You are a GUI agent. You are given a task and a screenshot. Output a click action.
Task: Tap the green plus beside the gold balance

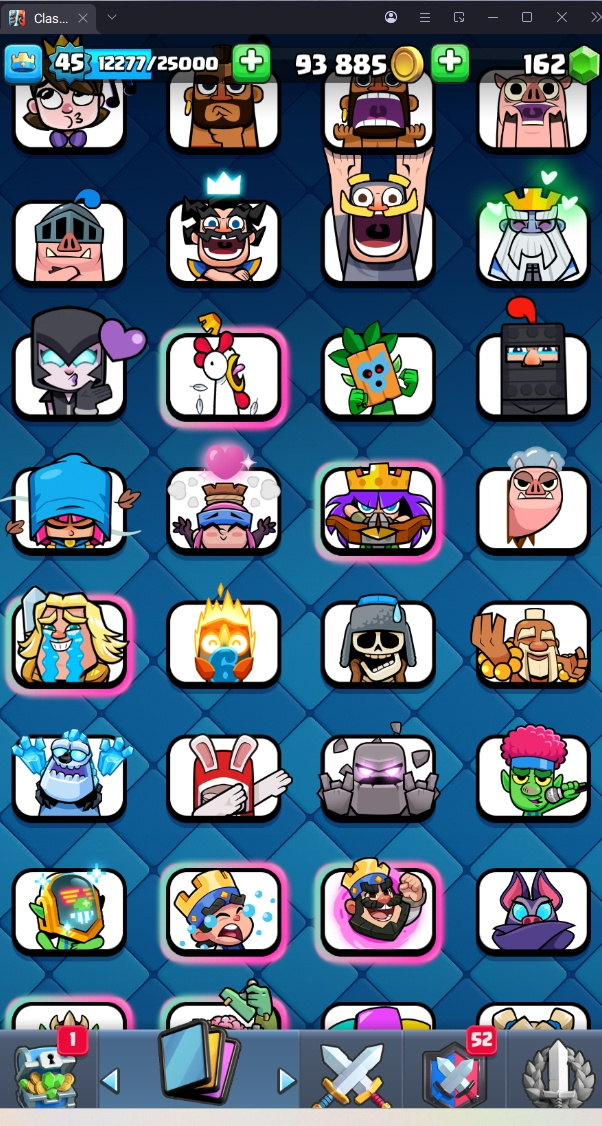click(x=450, y=62)
